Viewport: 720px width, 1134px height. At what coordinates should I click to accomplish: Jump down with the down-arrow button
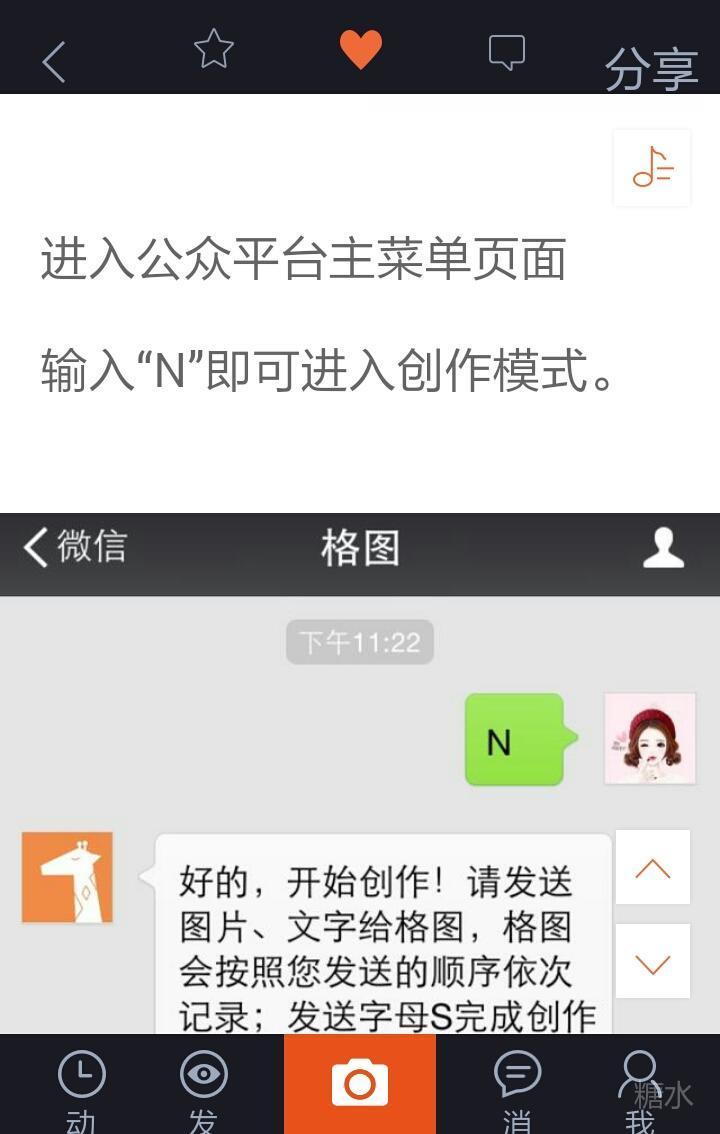[x=652, y=961]
